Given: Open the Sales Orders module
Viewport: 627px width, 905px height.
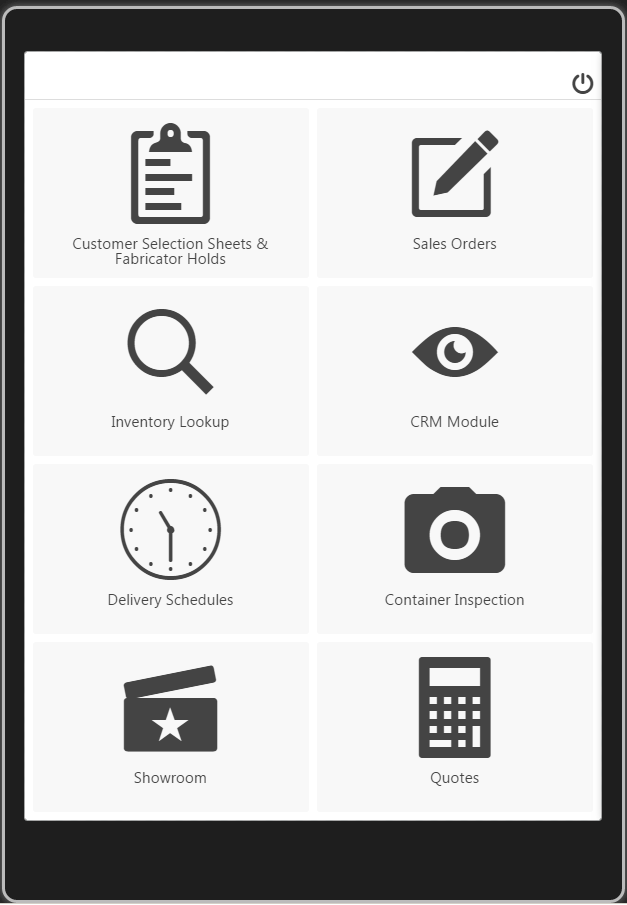Looking at the screenshot, I should (x=455, y=193).
